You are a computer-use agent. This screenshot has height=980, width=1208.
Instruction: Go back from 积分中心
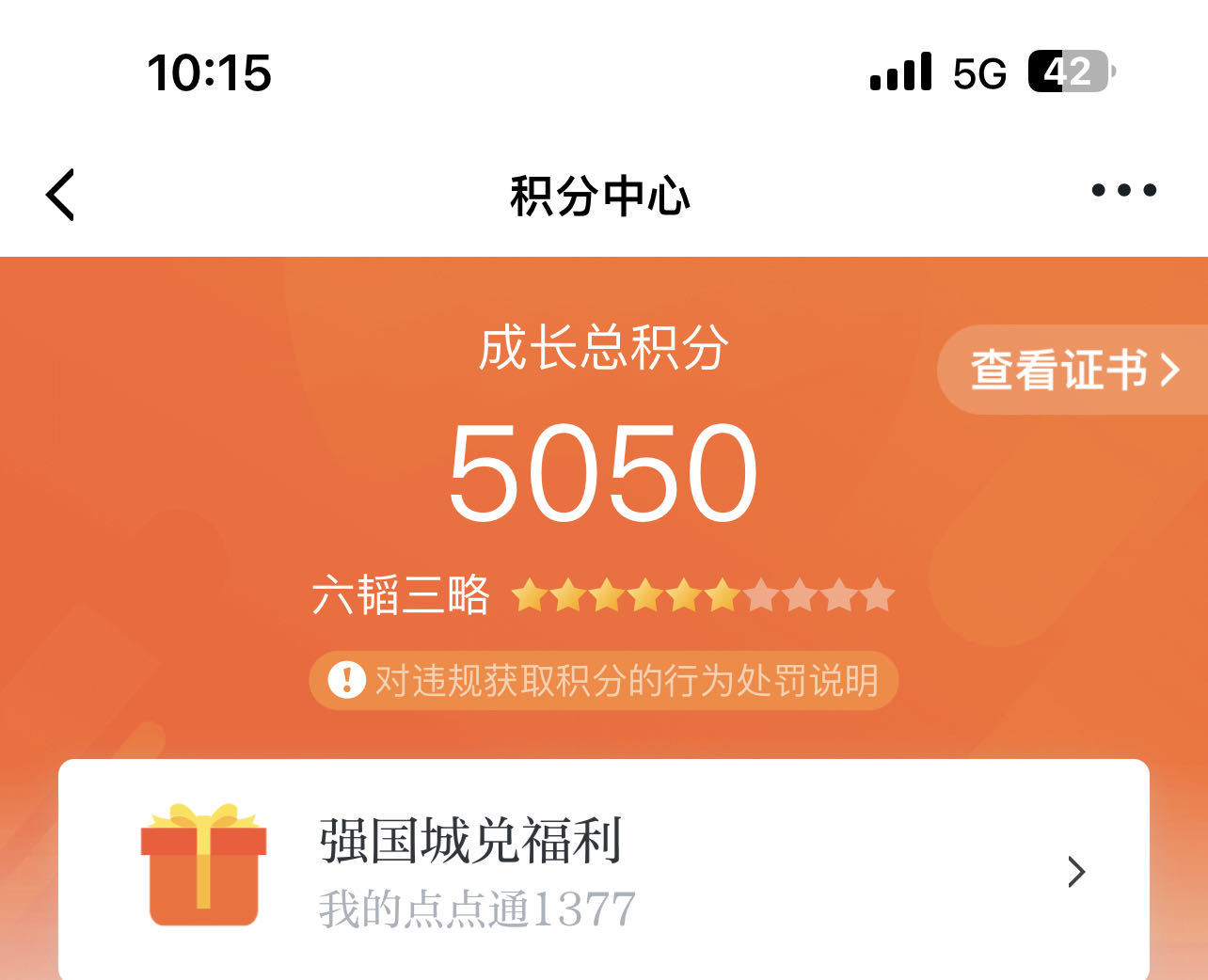pyautogui.click(x=60, y=195)
